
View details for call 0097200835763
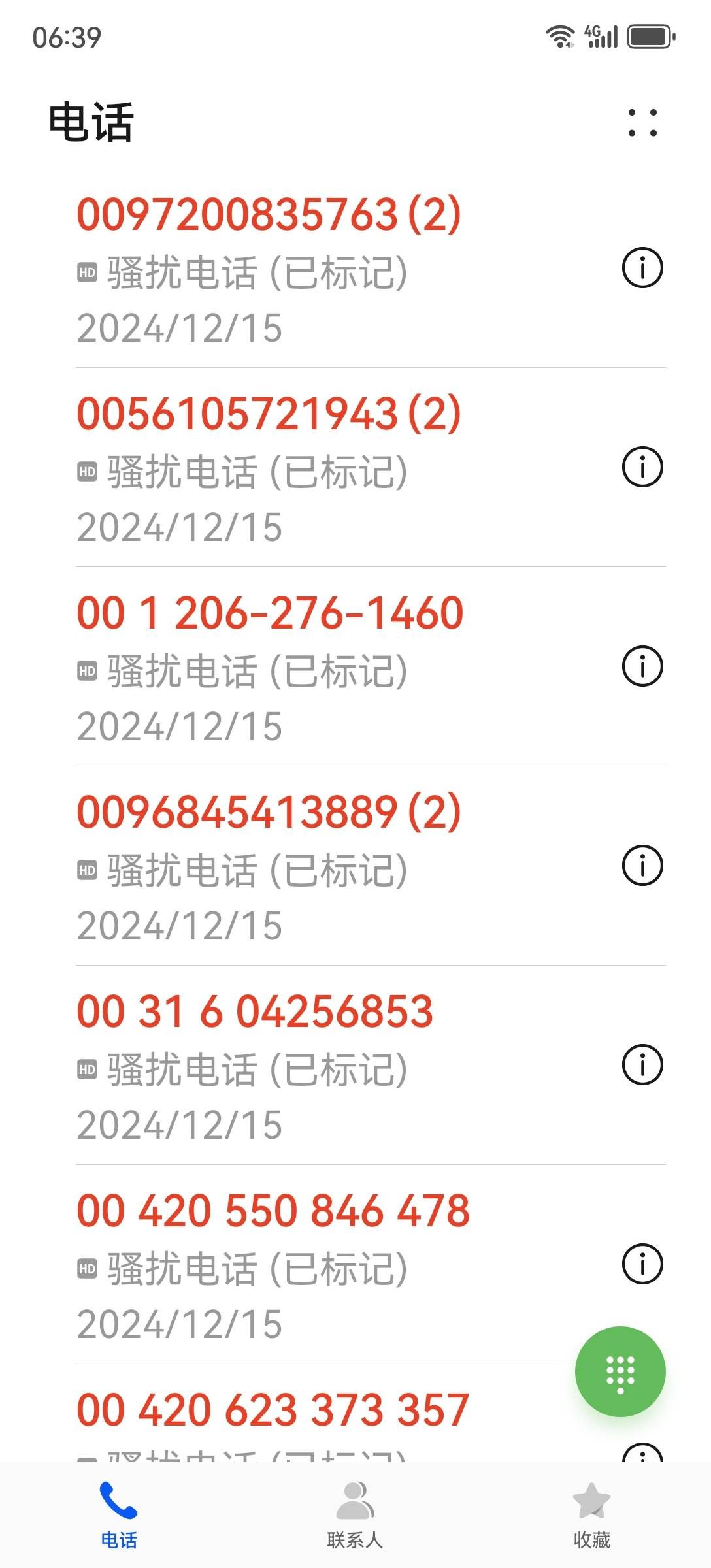pos(642,268)
